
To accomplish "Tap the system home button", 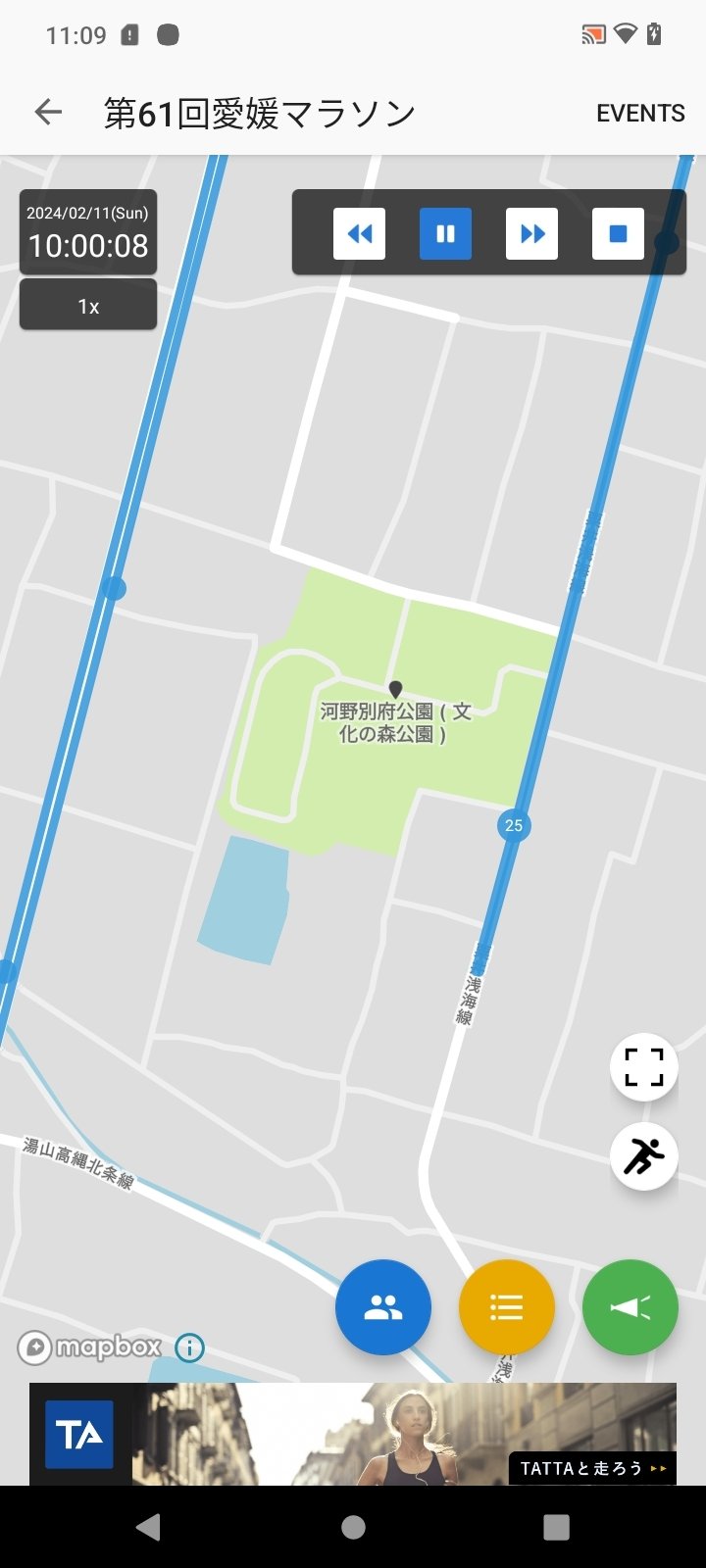I will tap(353, 1527).
